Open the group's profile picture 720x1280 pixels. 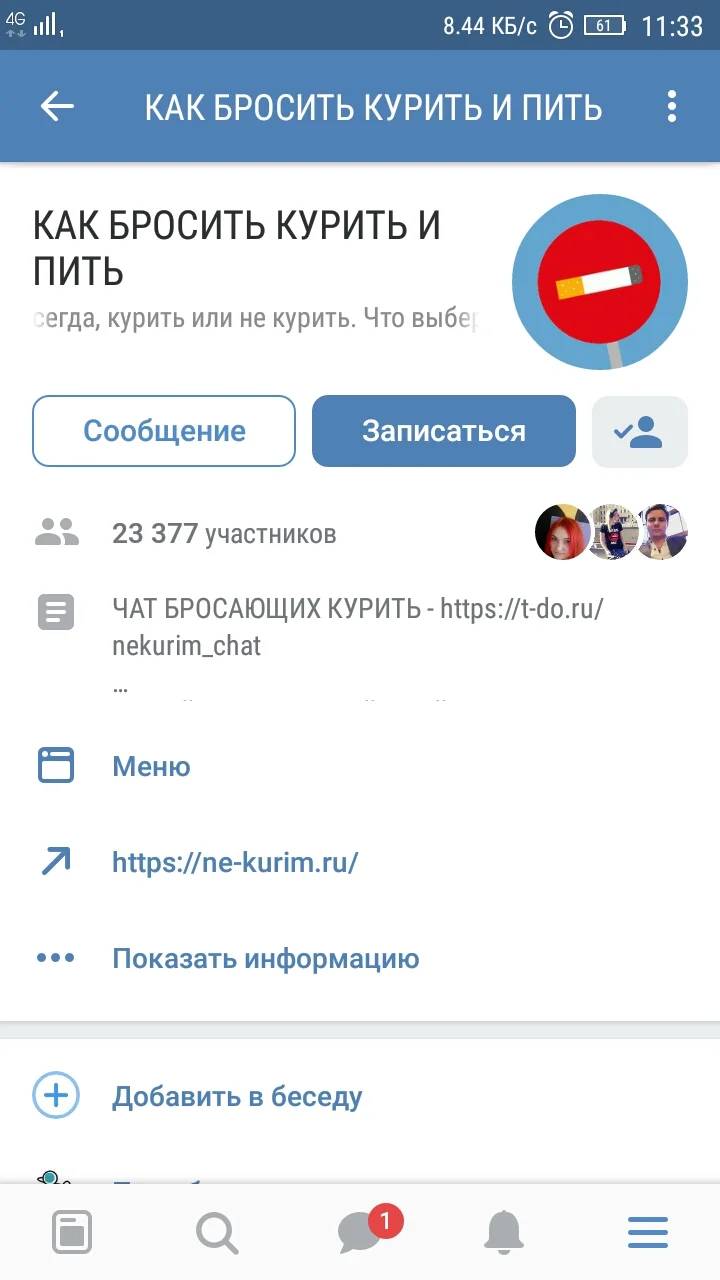click(599, 281)
